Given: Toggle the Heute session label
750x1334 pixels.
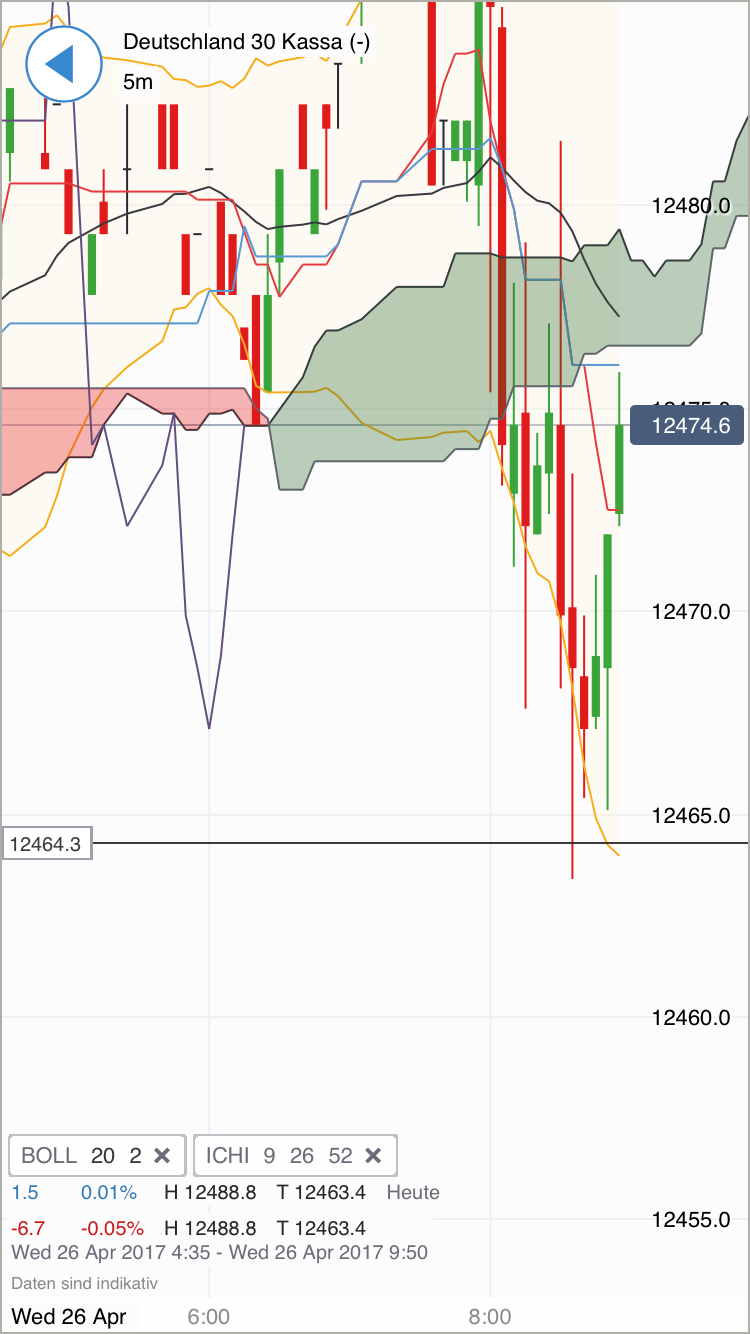Looking at the screenshot, I should click(412, 1192).
